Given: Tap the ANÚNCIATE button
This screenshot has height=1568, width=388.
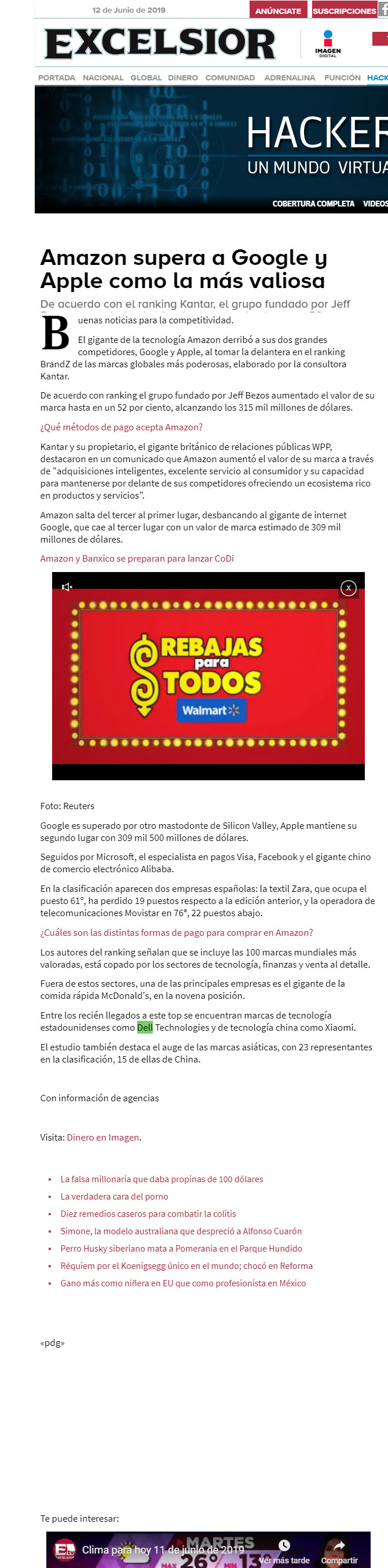Looking at the screenshot, I should click(x=279, y=10).
